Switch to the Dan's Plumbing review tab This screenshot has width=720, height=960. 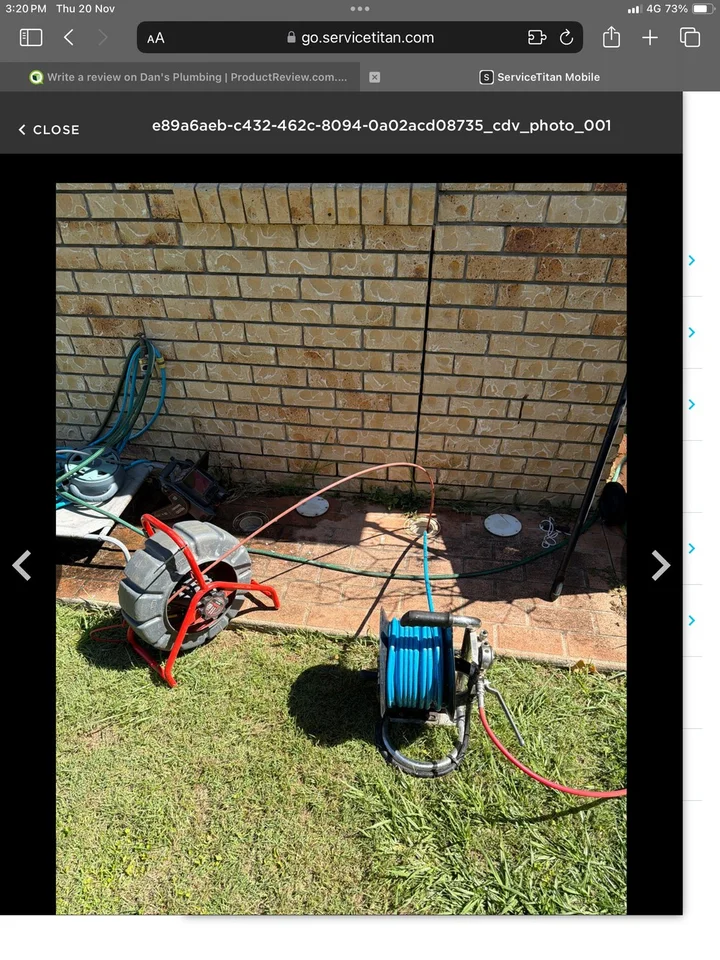[188, 77]
